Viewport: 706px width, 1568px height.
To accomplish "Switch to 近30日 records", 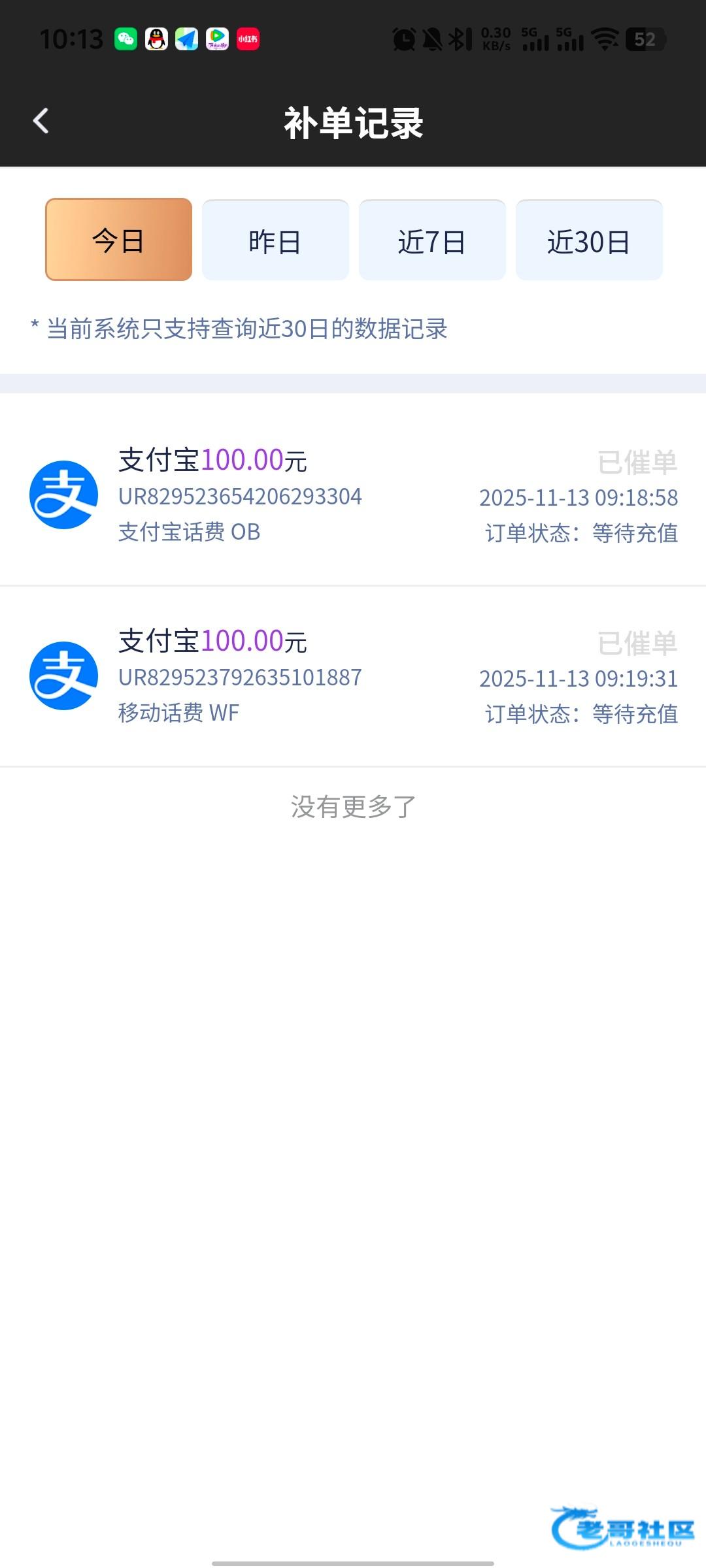I will point(589,240).
